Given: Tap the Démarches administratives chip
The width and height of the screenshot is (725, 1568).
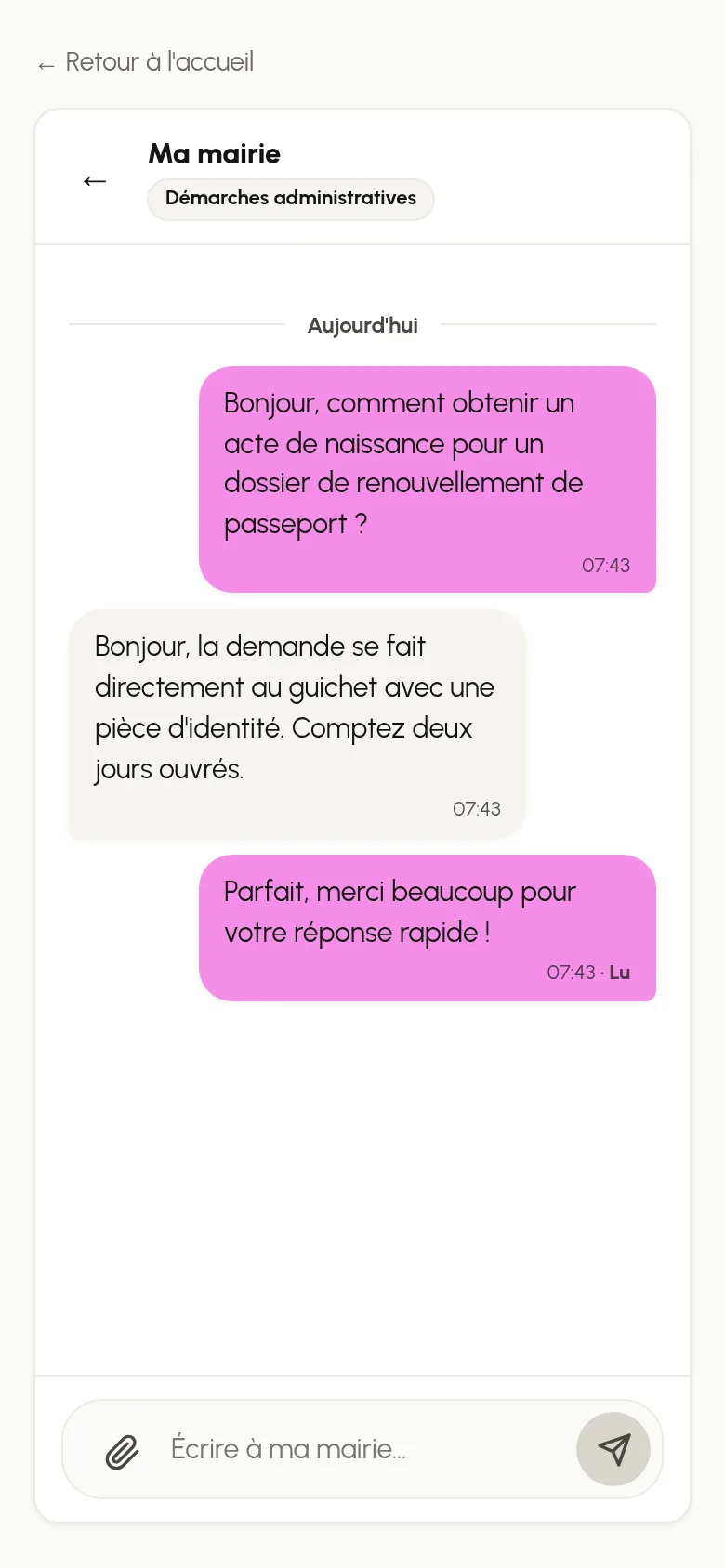Looking at the screenshot, I should pos(291,199).
